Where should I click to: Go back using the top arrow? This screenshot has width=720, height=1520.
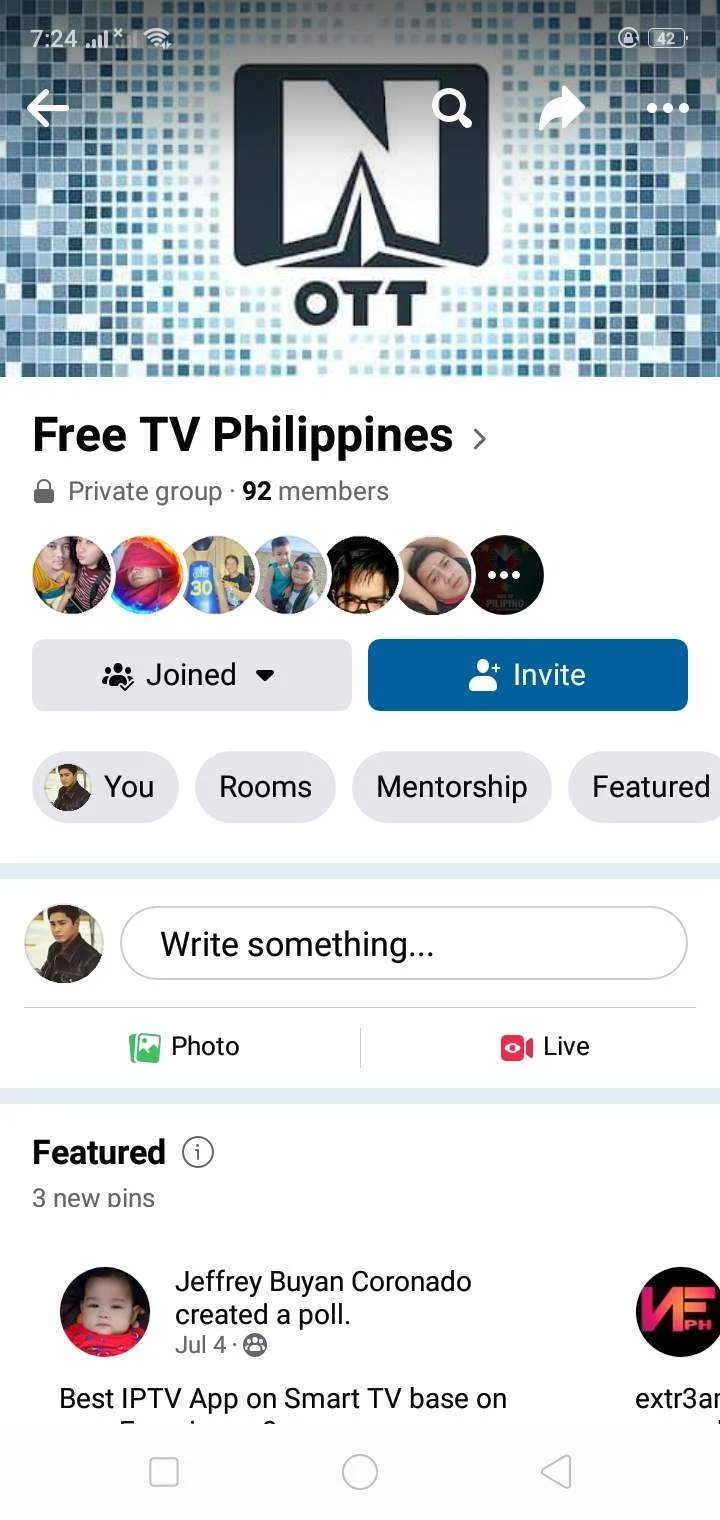[47, 108]
